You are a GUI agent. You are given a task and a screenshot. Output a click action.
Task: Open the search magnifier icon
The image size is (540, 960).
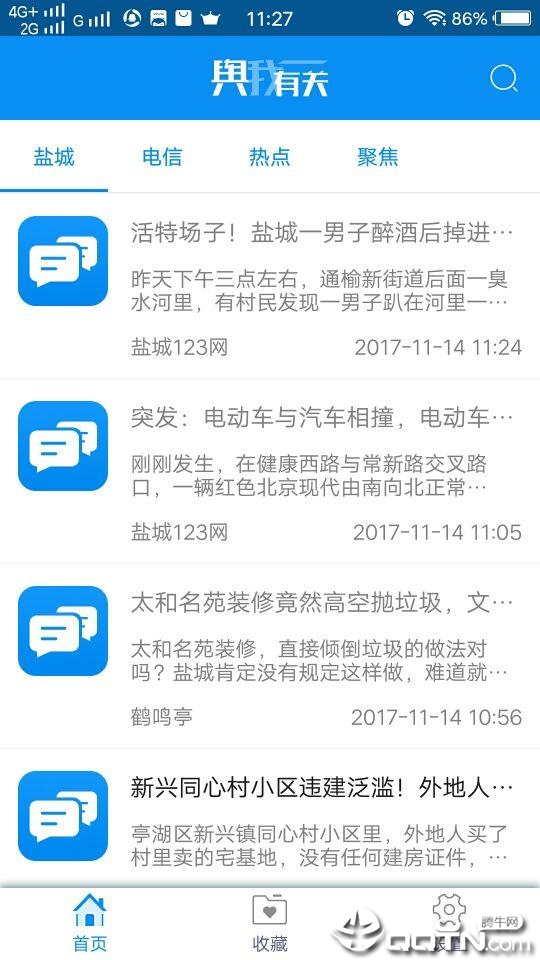point(504,78)
